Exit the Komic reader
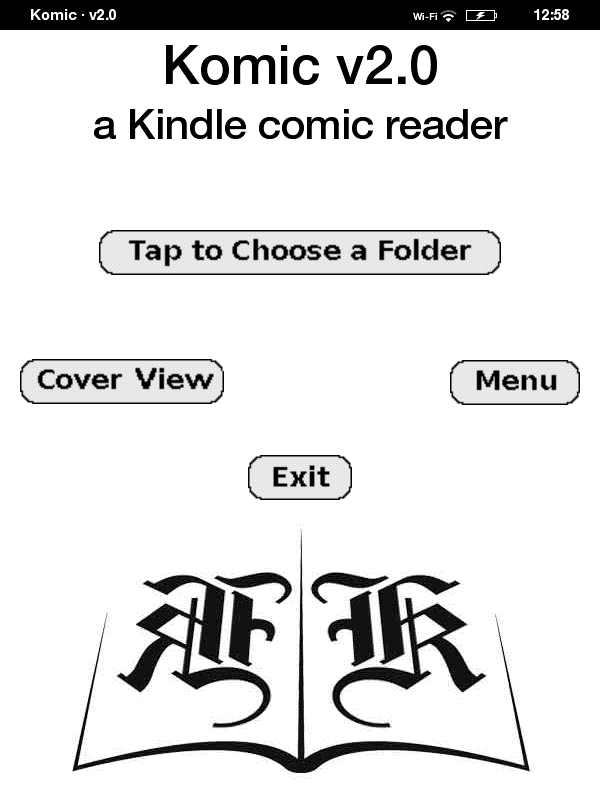The height and width of the screenshot is (800, 600). coord(300,477)
